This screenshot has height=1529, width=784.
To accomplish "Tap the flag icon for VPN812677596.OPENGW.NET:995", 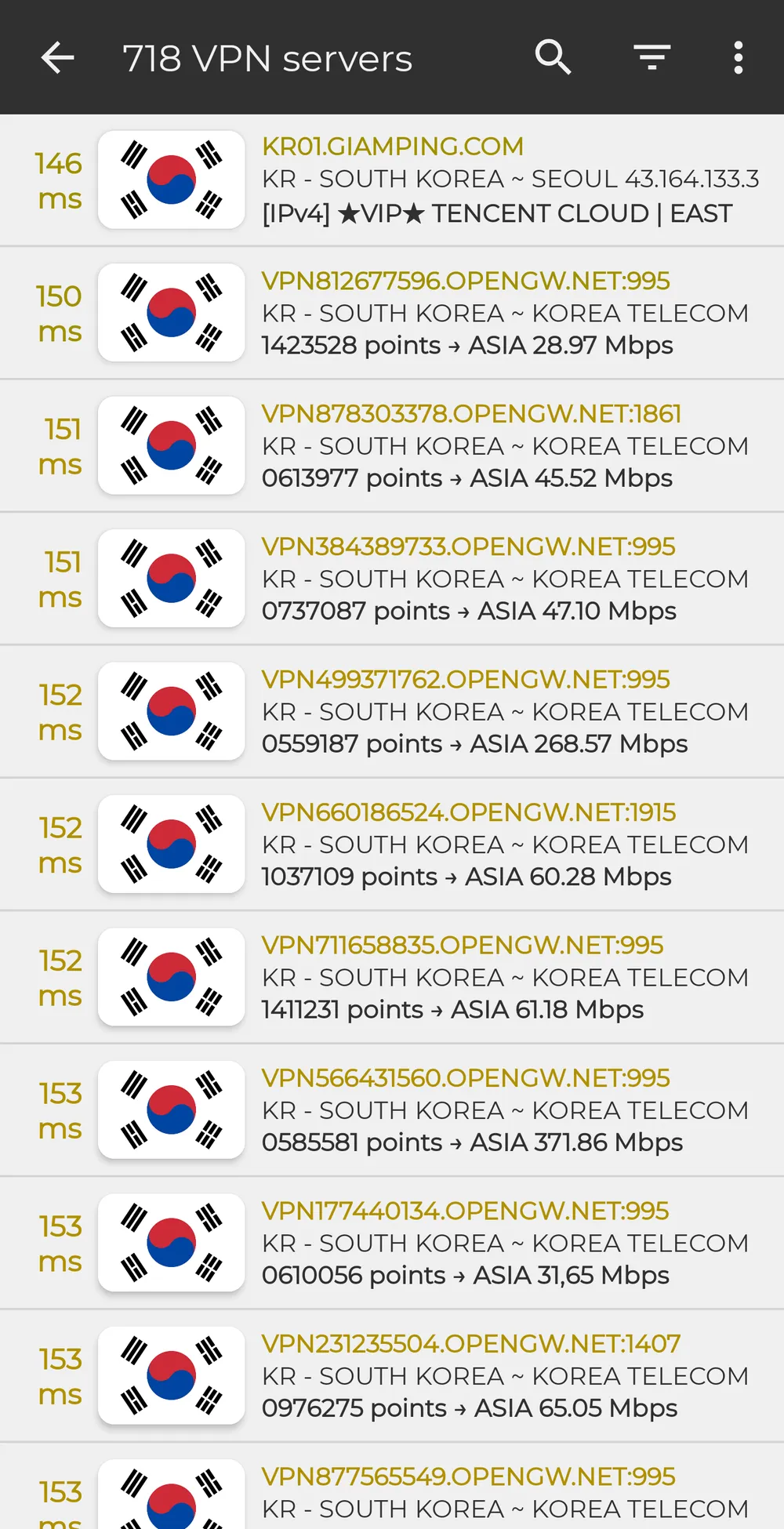I will (171, 312).
